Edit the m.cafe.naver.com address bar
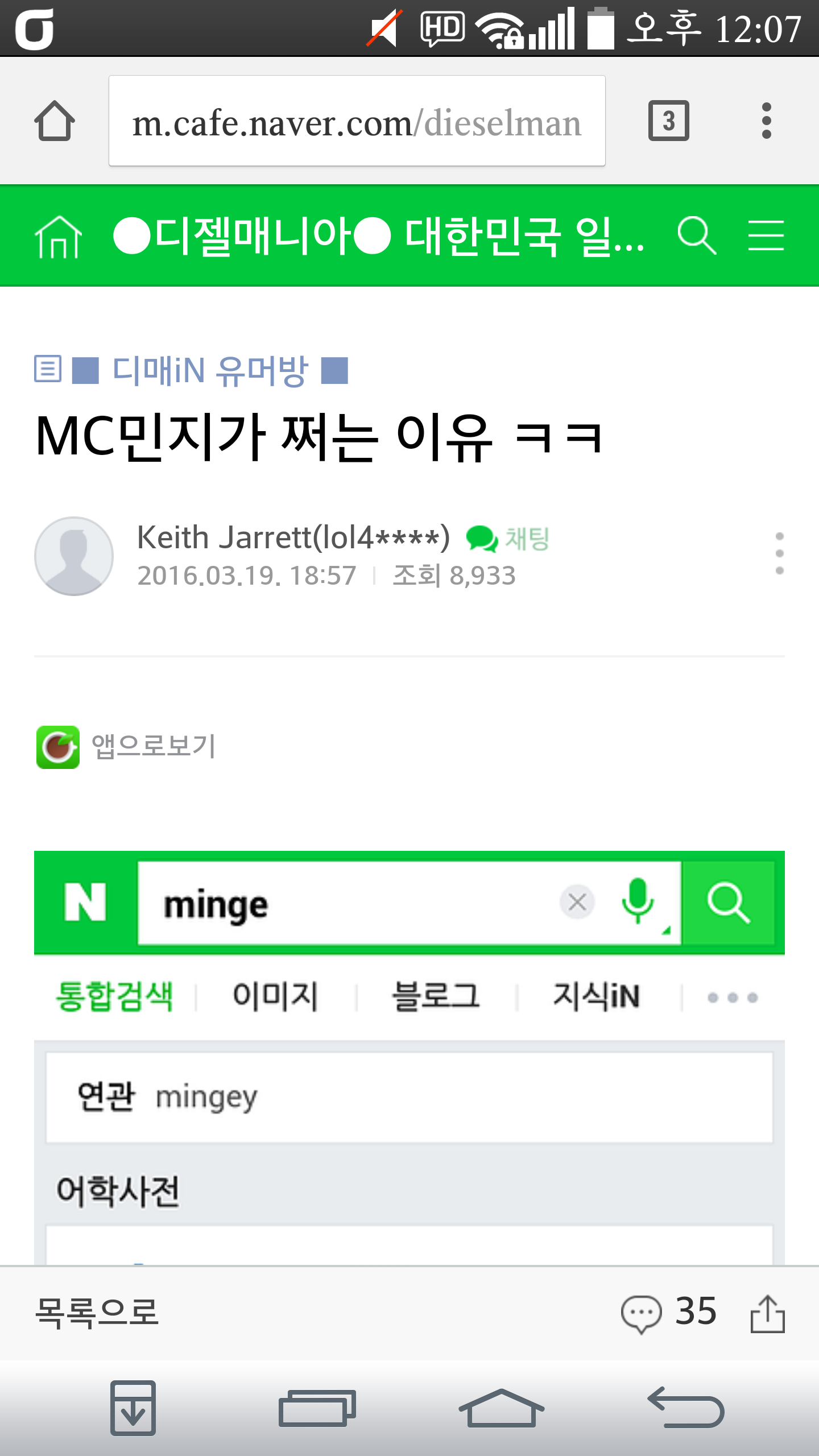This screenshot has height=1456, width=819. pyautogui.click(x=357, y=121)
